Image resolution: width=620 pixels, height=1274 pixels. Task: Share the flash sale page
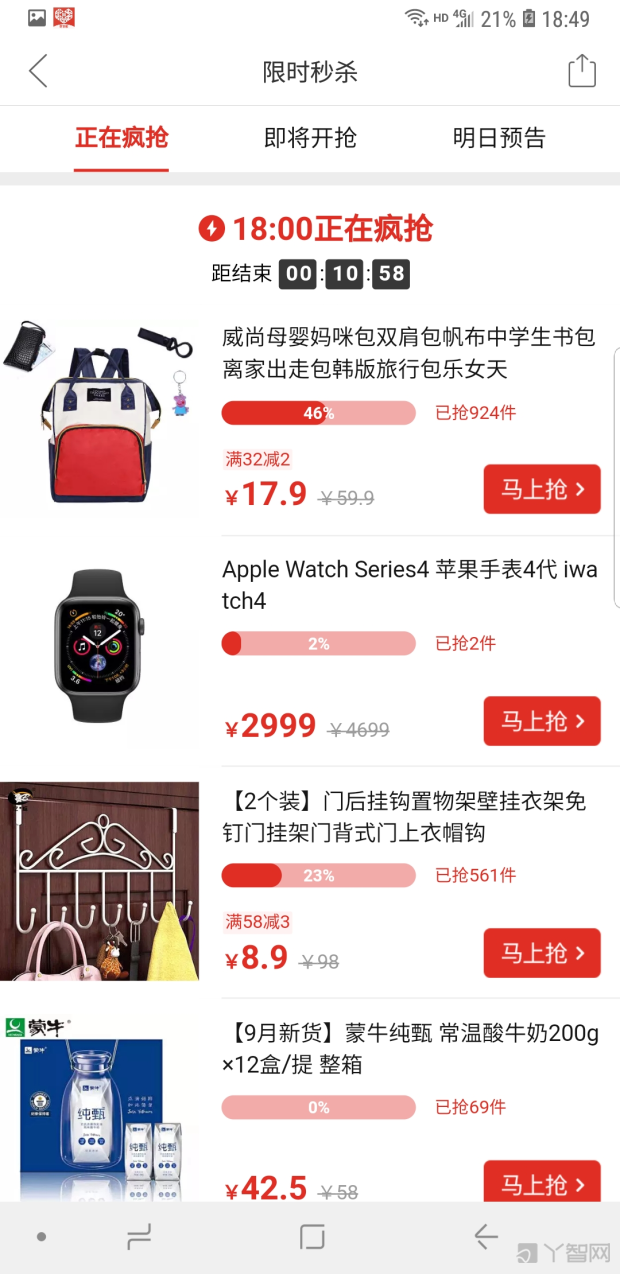point(581,71)
